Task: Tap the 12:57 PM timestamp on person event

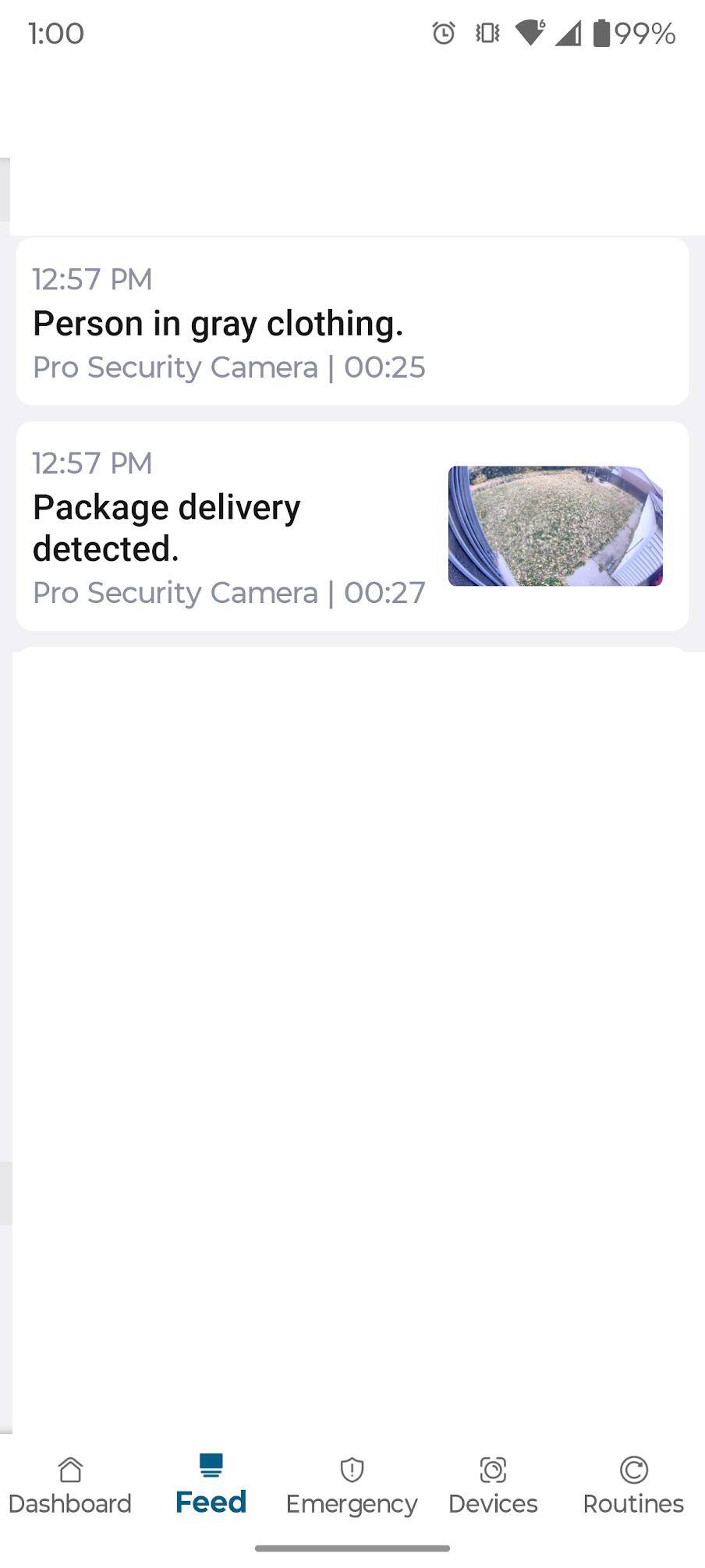Action: click(x=92, y=278)
